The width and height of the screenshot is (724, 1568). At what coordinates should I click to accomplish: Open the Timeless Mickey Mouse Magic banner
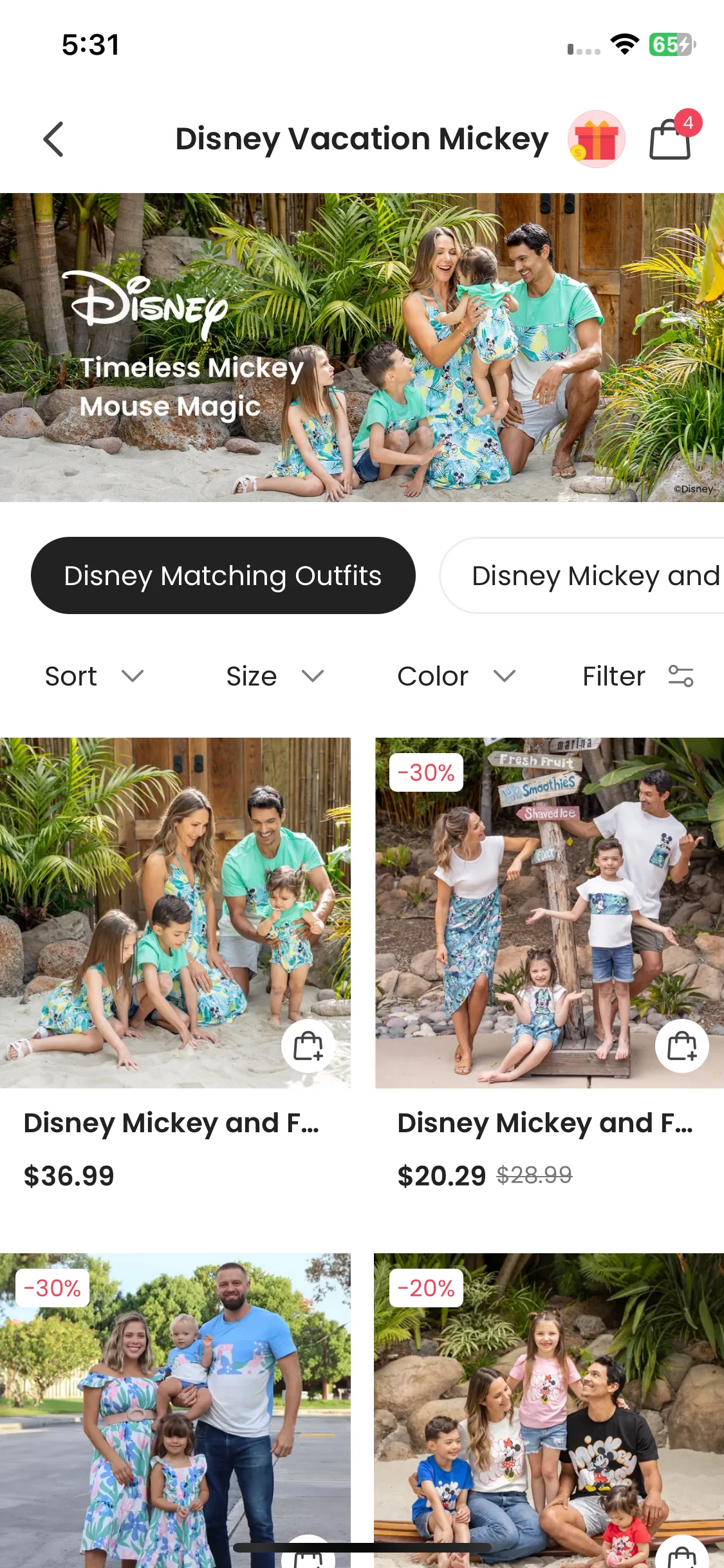(x=362, y=348)
